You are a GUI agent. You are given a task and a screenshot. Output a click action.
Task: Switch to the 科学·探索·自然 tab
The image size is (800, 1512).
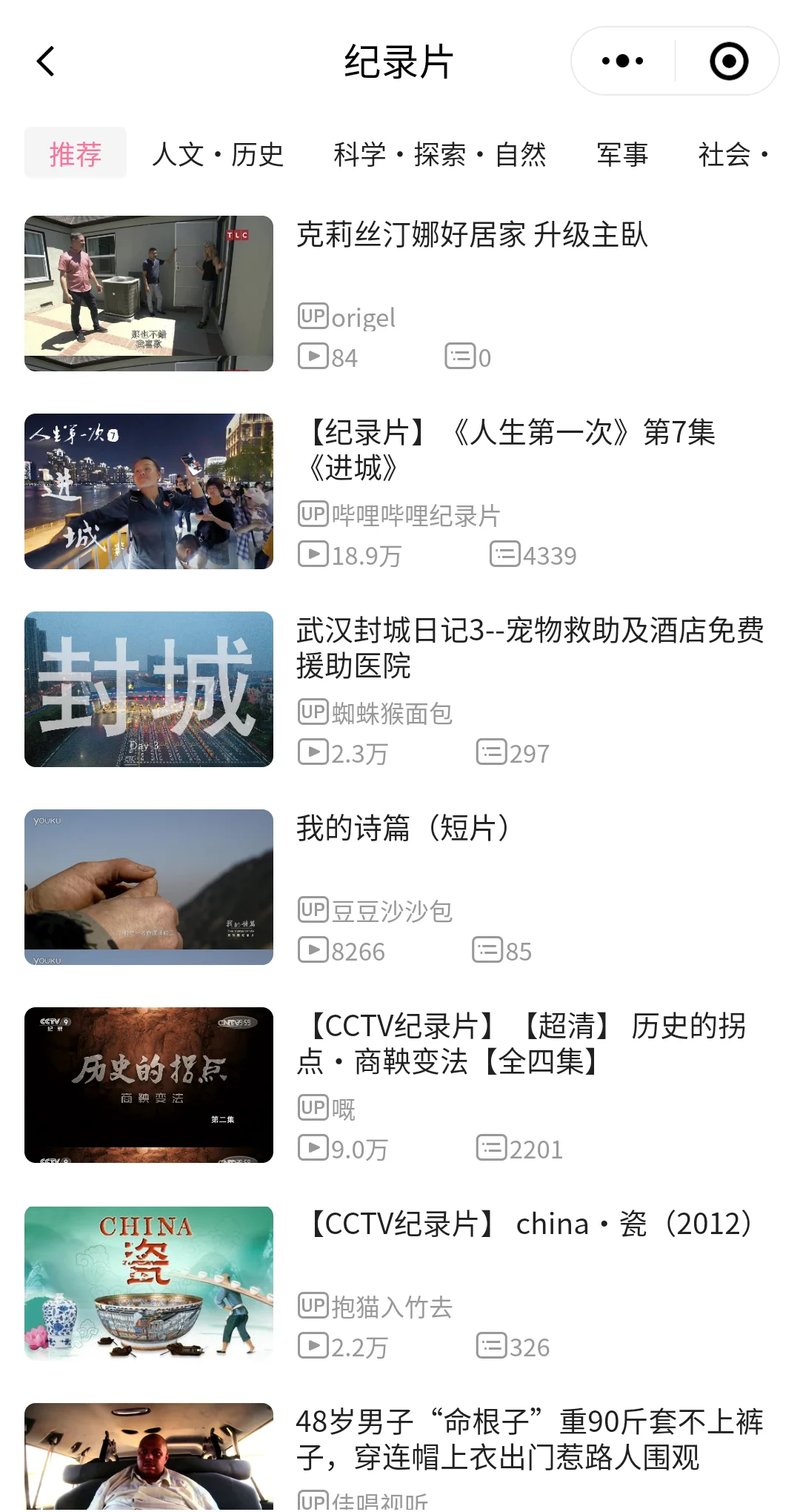(439, 154)
